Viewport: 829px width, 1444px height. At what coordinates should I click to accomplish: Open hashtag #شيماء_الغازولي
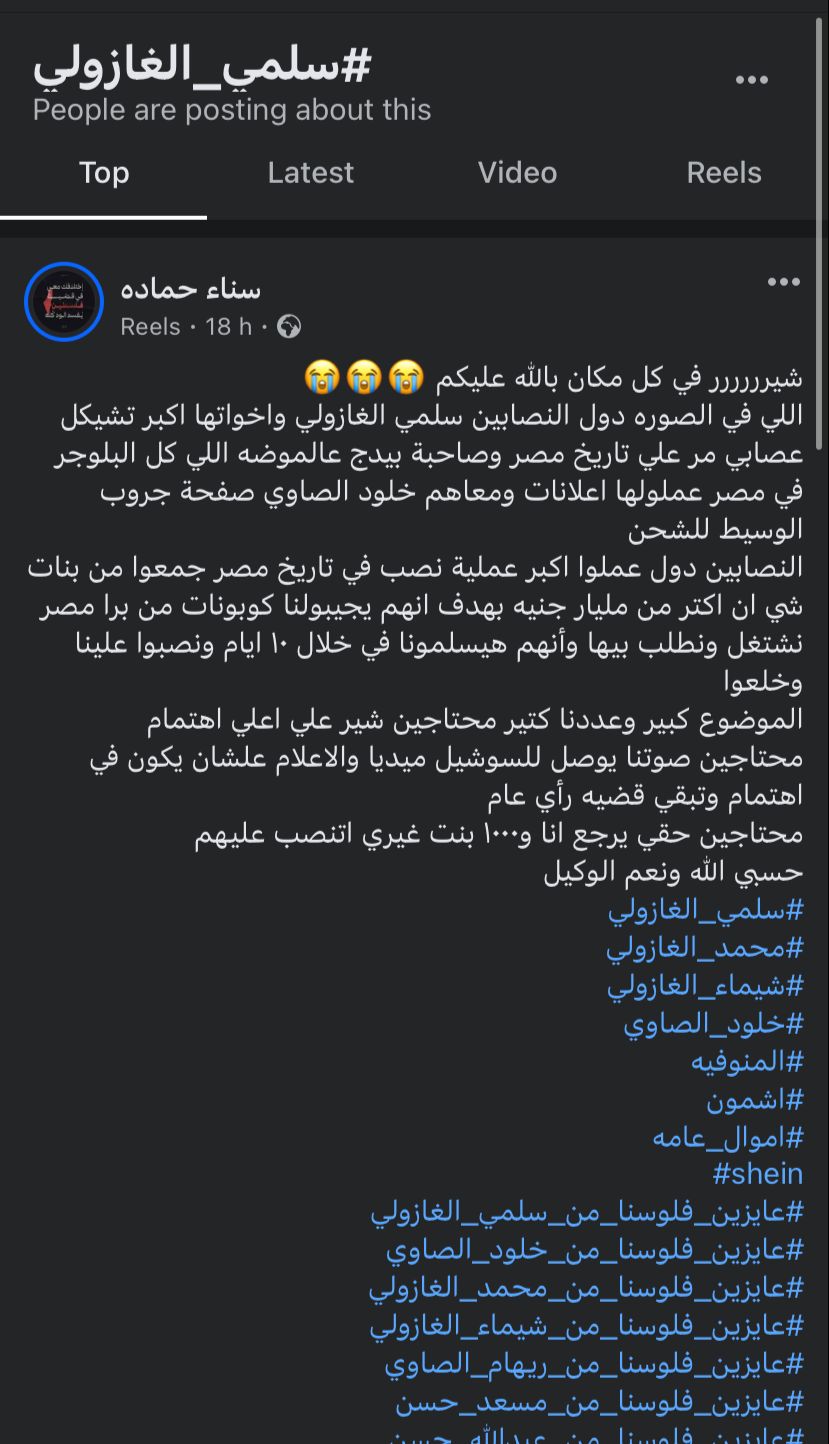704,986
